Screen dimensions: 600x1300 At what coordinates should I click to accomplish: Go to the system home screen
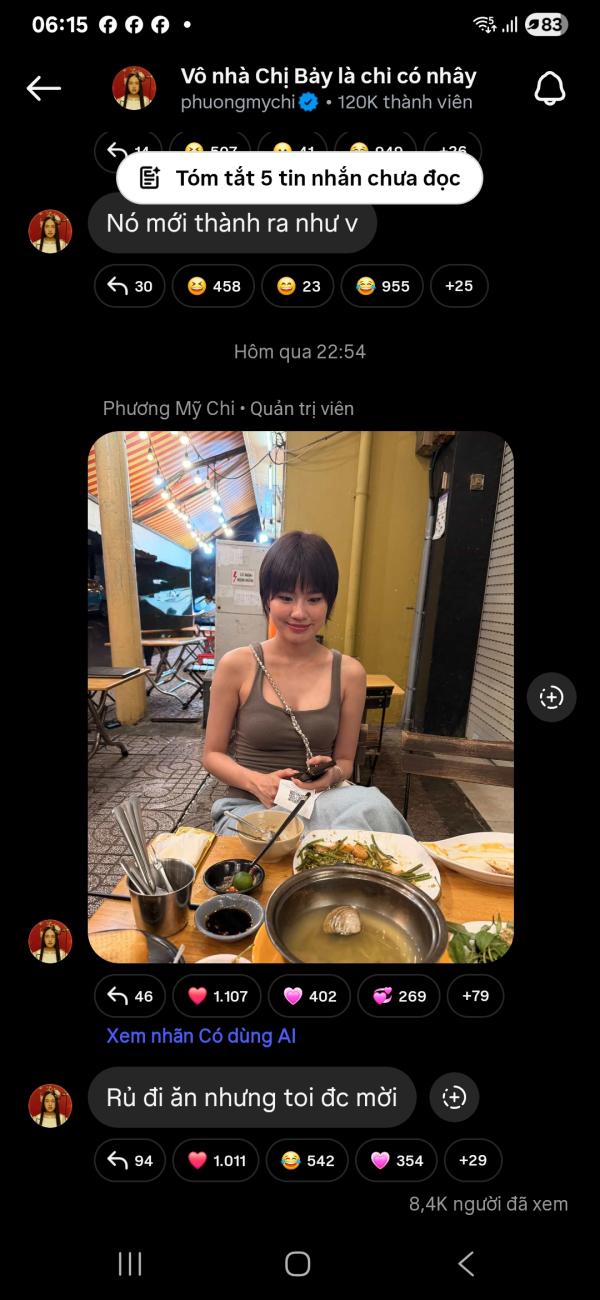click(298, 1264)
